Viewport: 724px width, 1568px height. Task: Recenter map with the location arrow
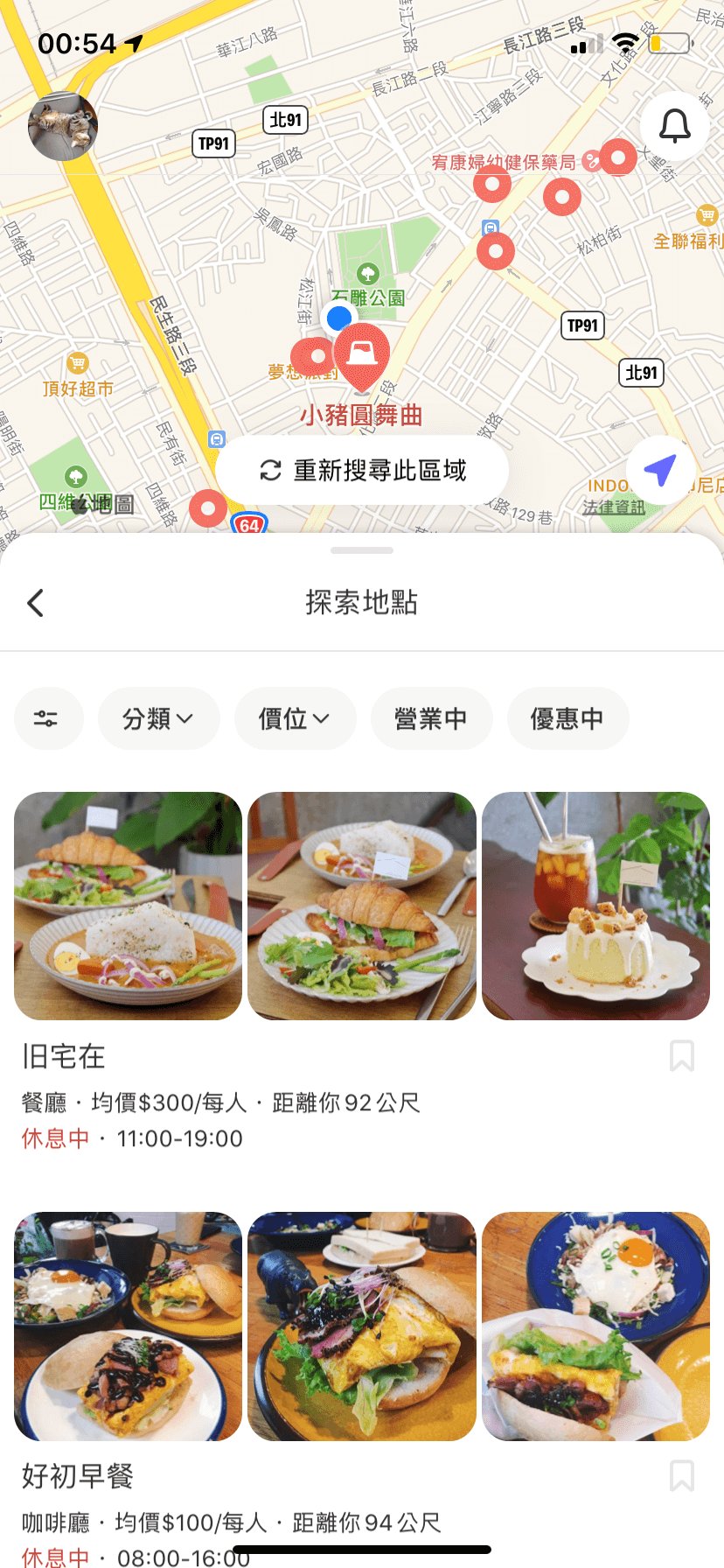[660, 470]
